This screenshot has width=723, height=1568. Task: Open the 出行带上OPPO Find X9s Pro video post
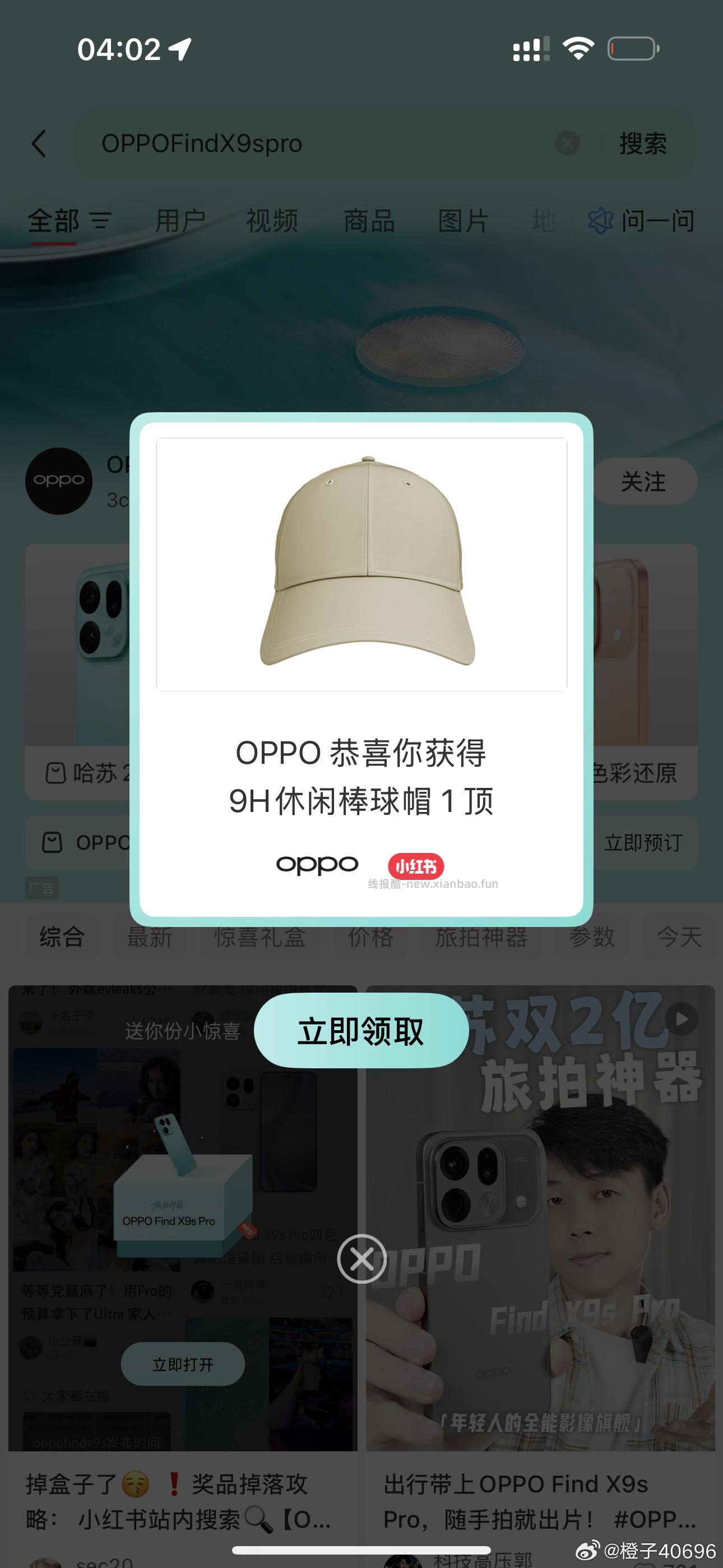540,1217
